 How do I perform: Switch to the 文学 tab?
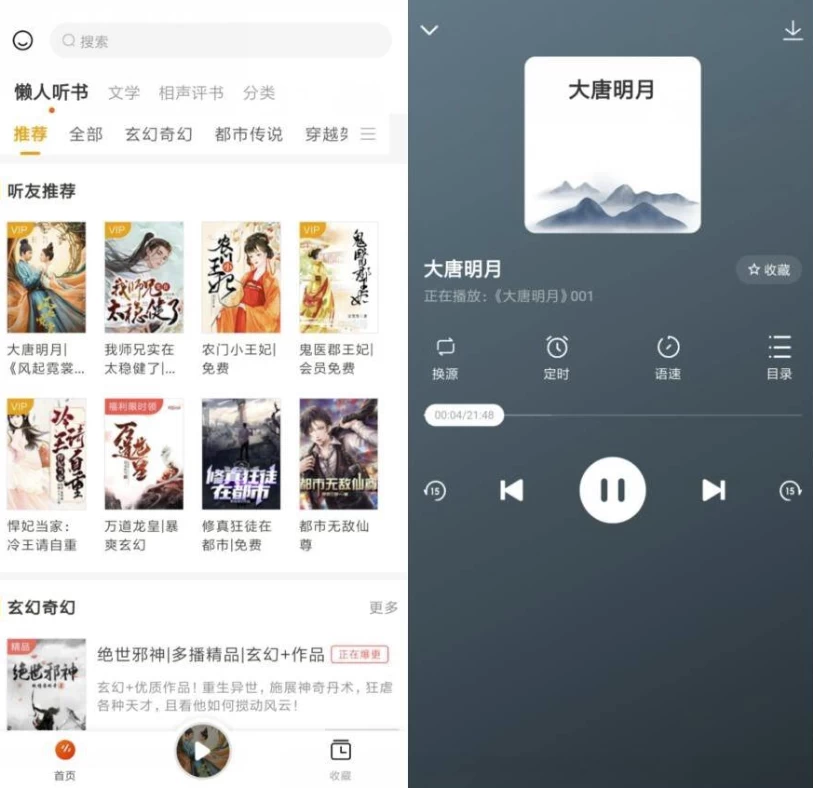(124, 93)
